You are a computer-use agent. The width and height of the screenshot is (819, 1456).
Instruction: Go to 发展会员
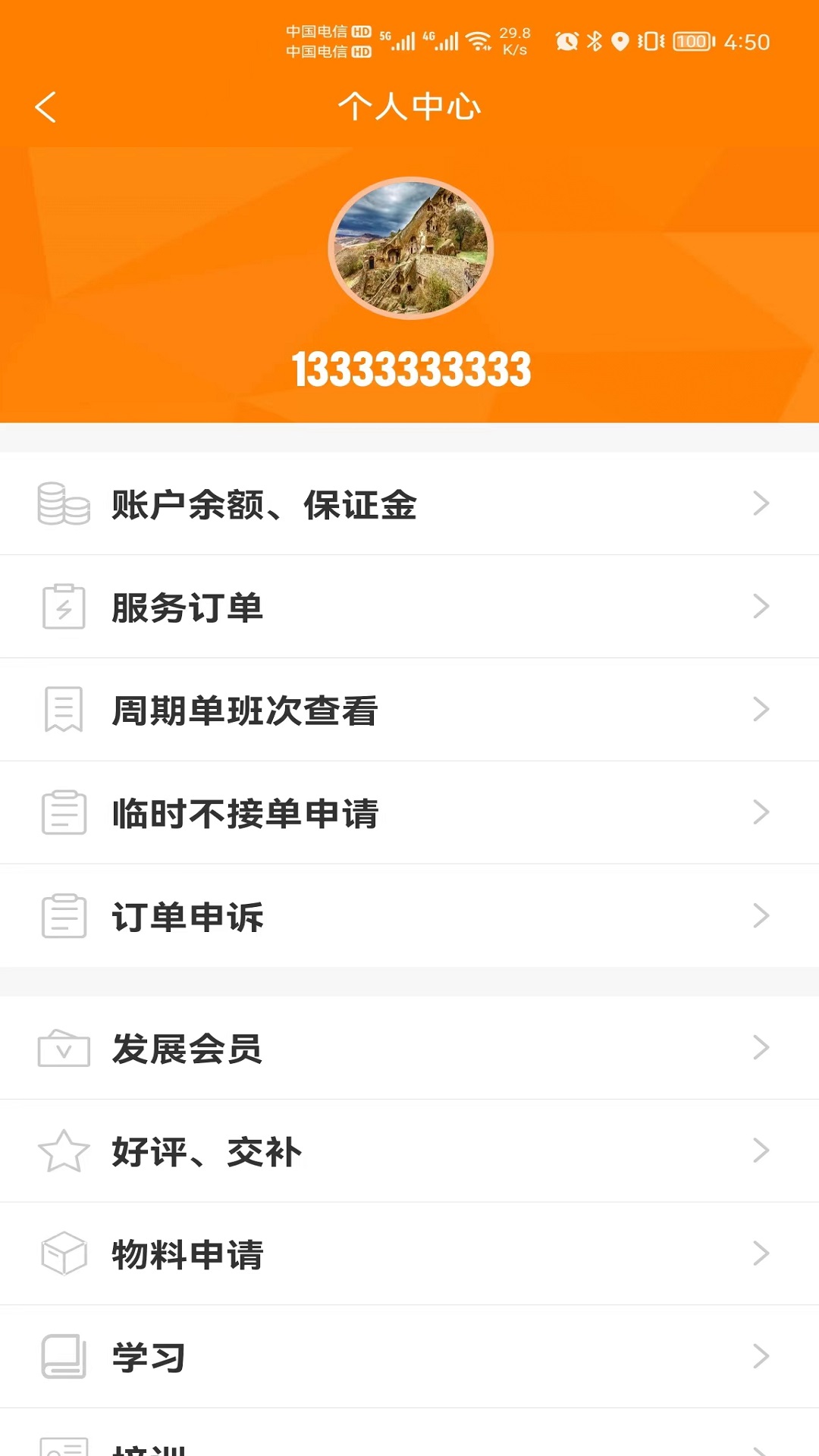(409, 1049)
